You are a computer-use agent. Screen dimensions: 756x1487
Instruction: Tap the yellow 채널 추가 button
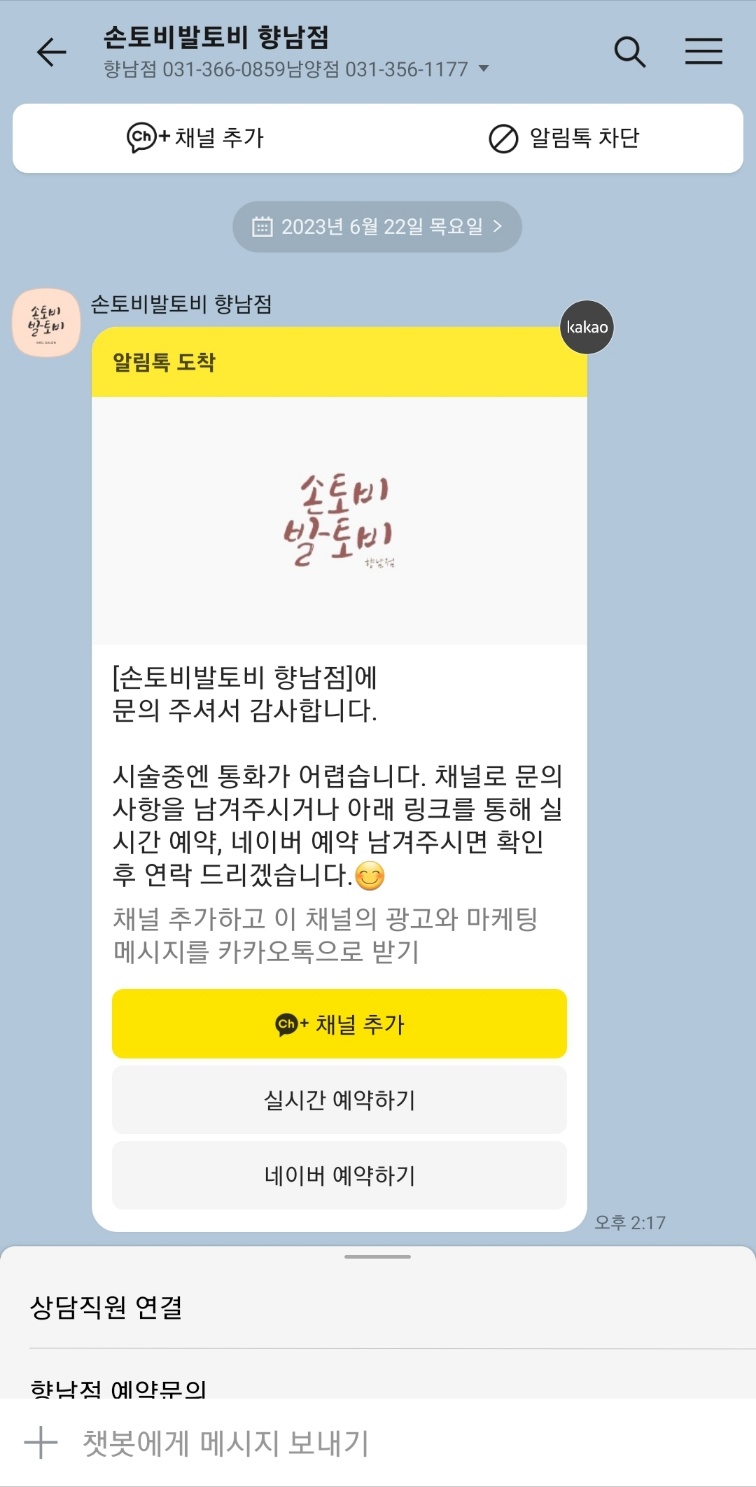(339, 1024)
